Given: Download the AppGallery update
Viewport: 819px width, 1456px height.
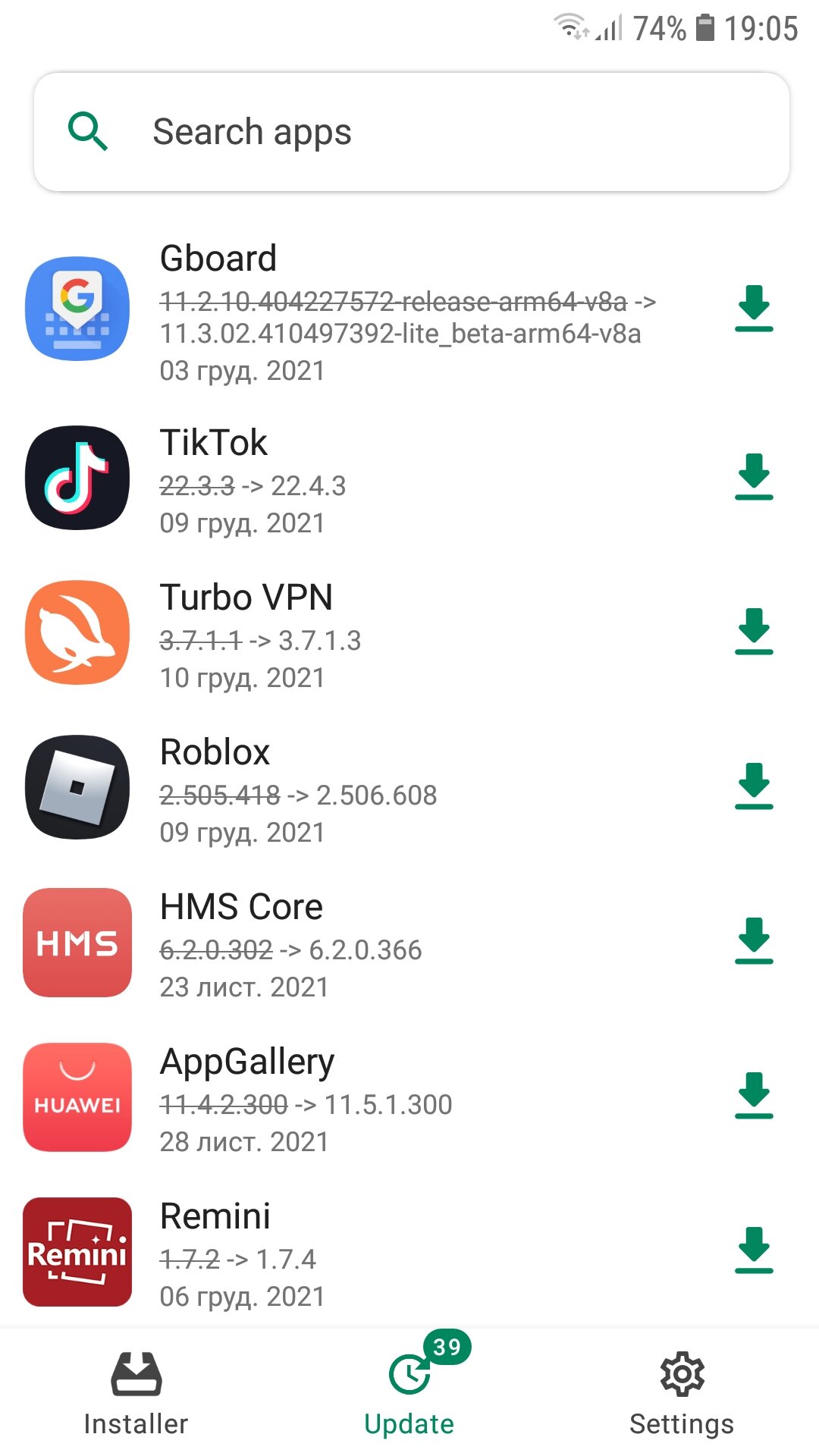Looking at the screenshot, I should [x=754, y=1096].
